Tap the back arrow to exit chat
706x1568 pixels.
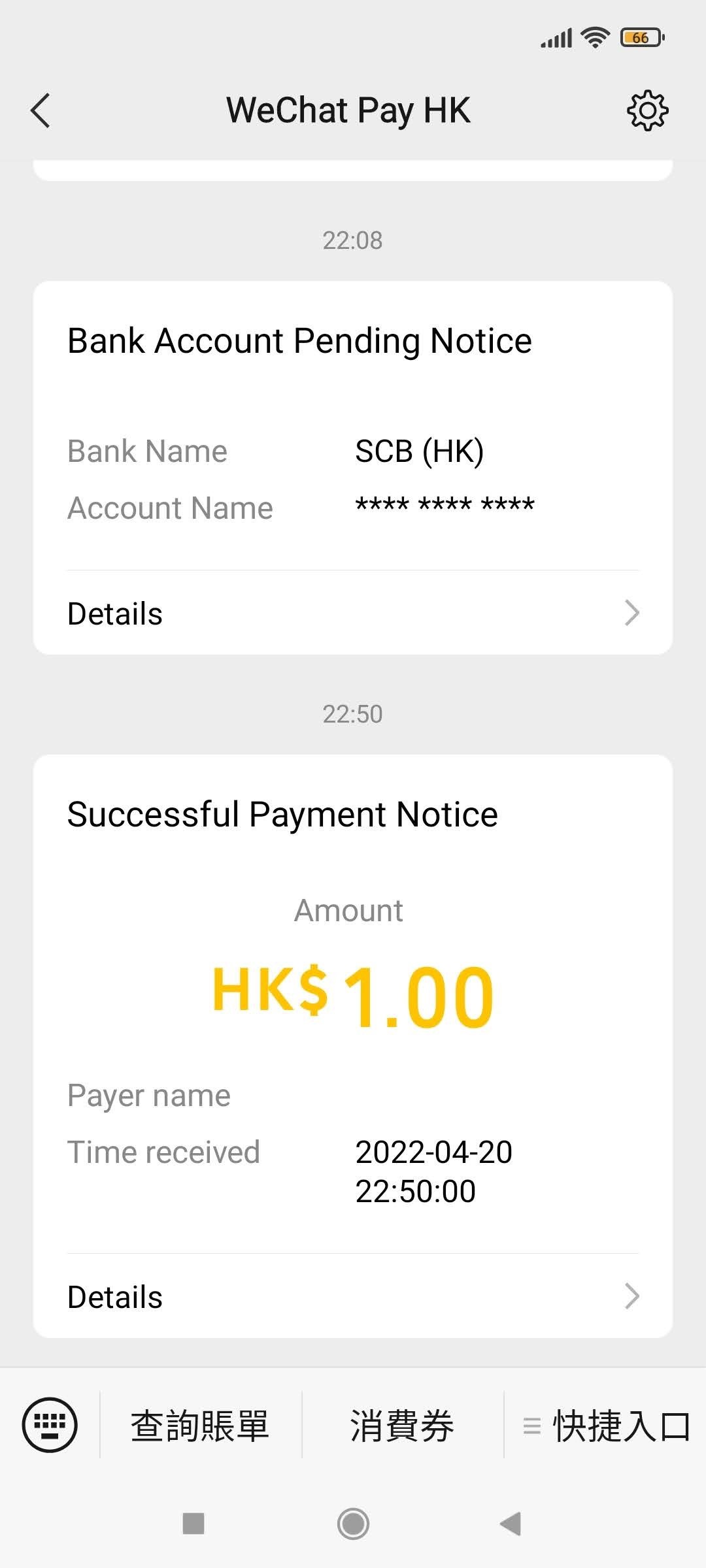[41, 110]
